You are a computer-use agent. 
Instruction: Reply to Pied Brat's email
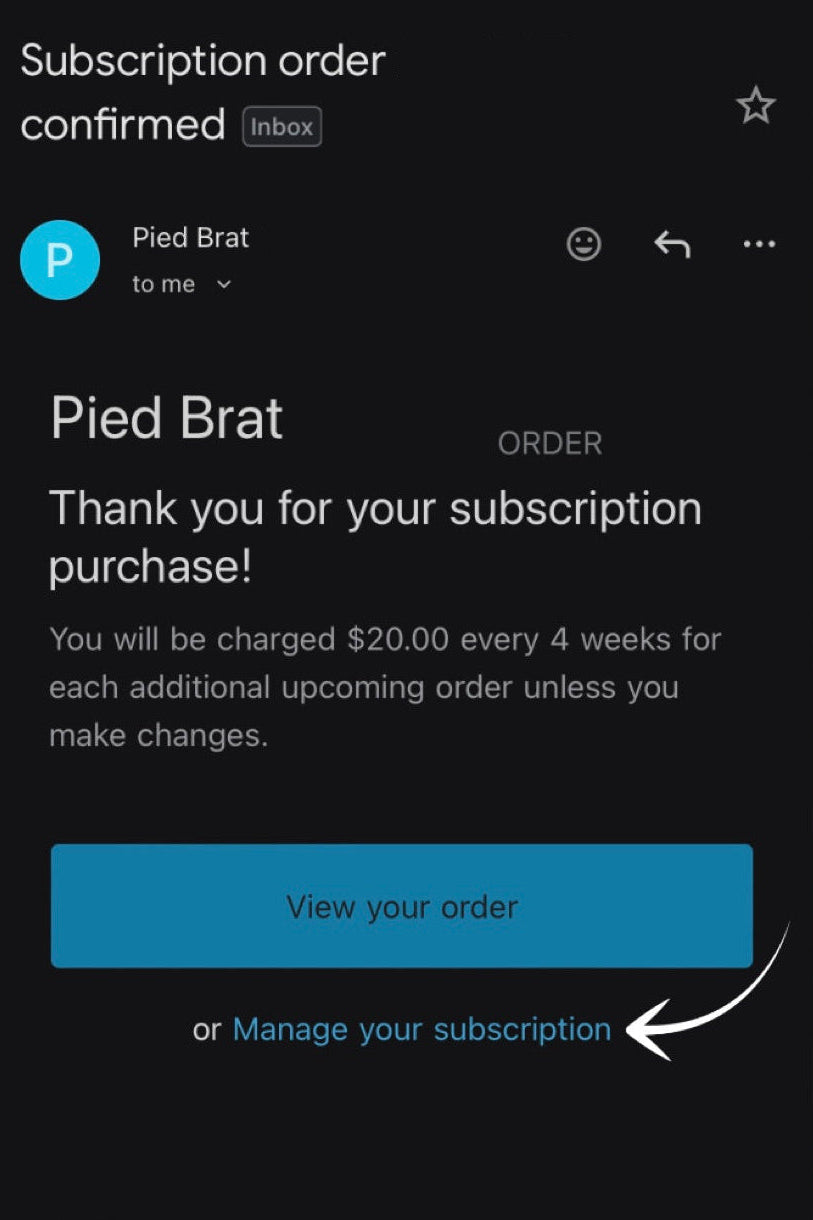[672, 244]
